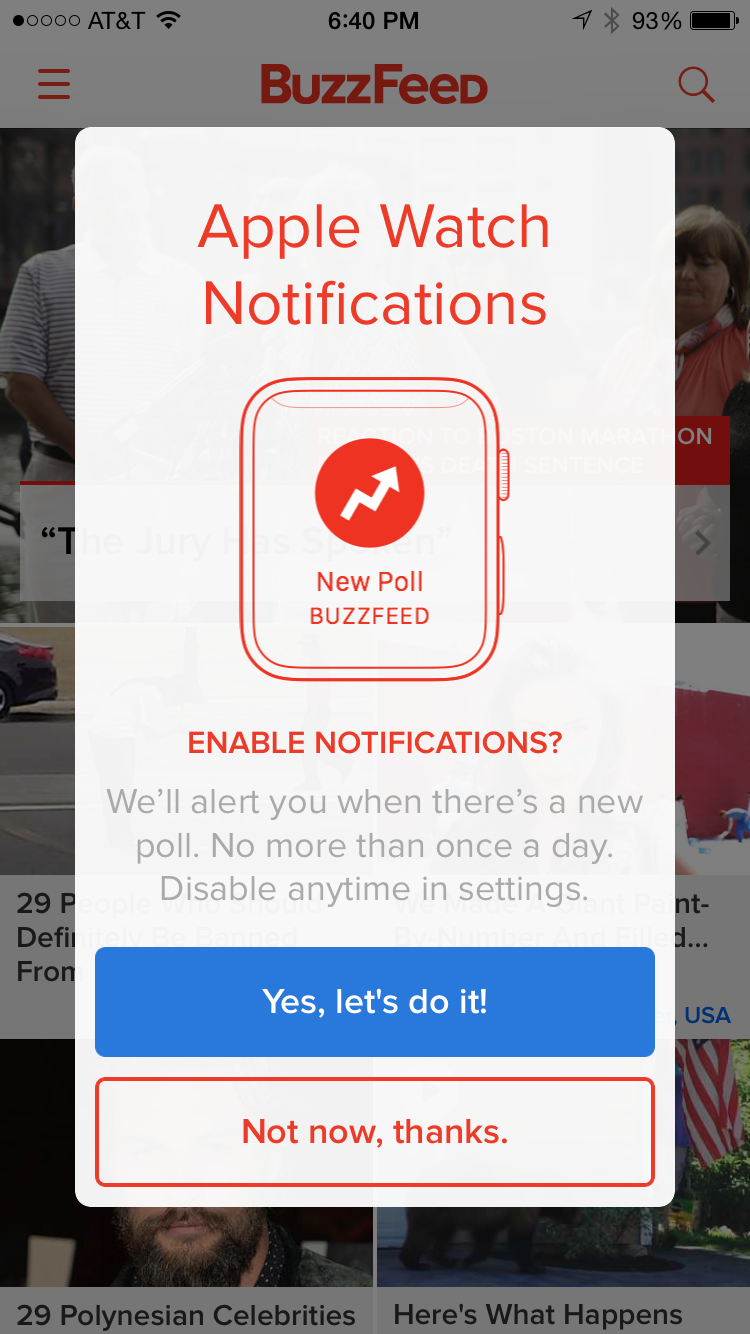This screenshot has width=750, height=1334.
Task: Decline with 'Not now, thanks.'
Action: tap(375, 1132)
